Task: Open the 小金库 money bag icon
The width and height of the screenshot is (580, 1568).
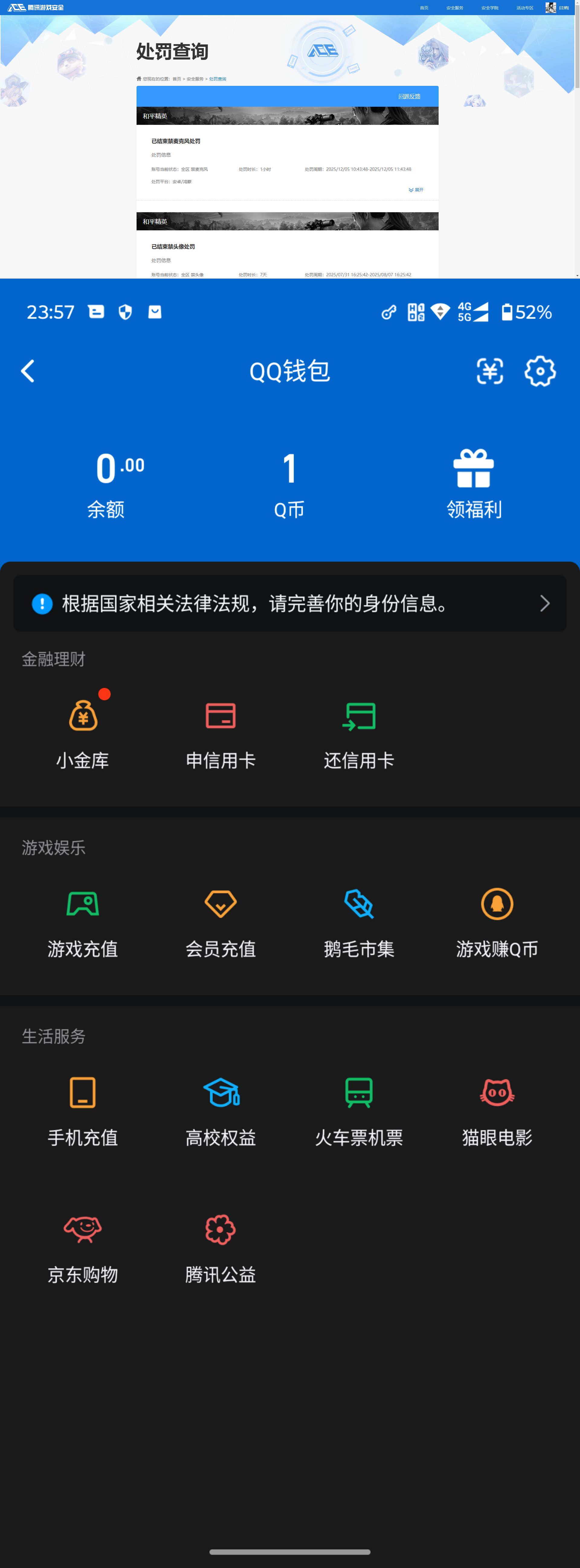Action: point(83,716)
